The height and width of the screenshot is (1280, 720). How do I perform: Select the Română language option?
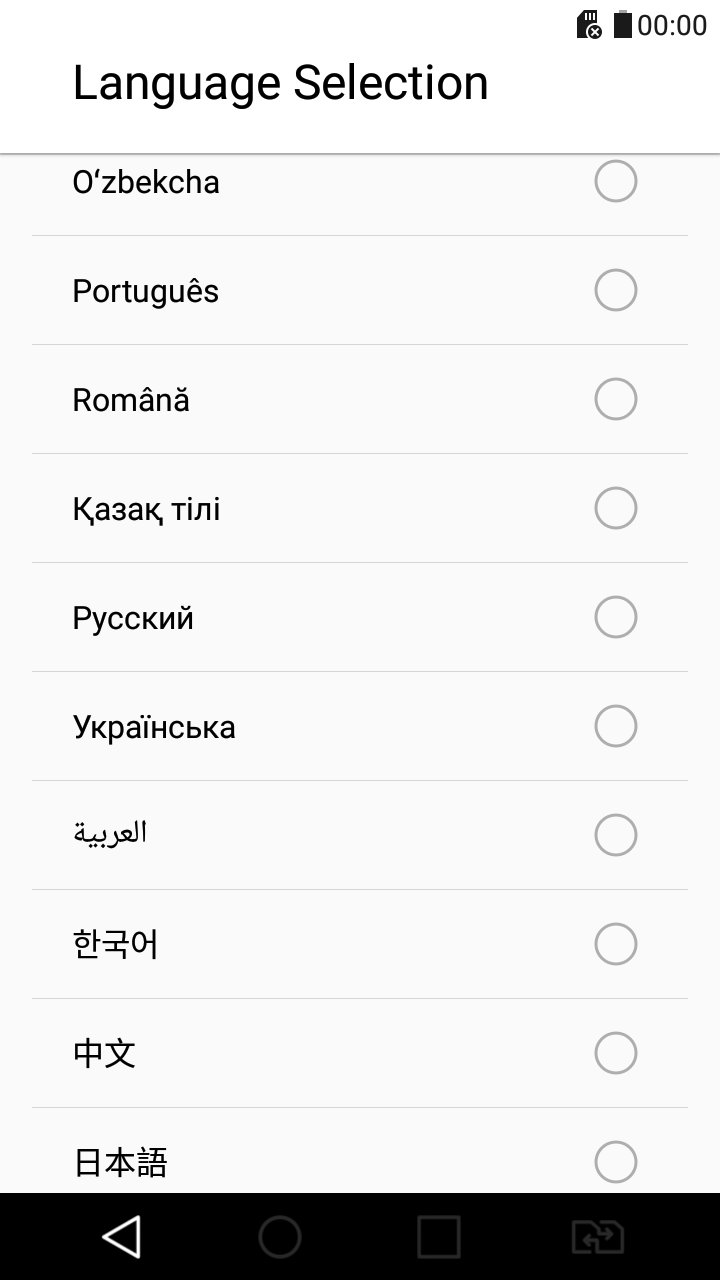tap(360, 400)
